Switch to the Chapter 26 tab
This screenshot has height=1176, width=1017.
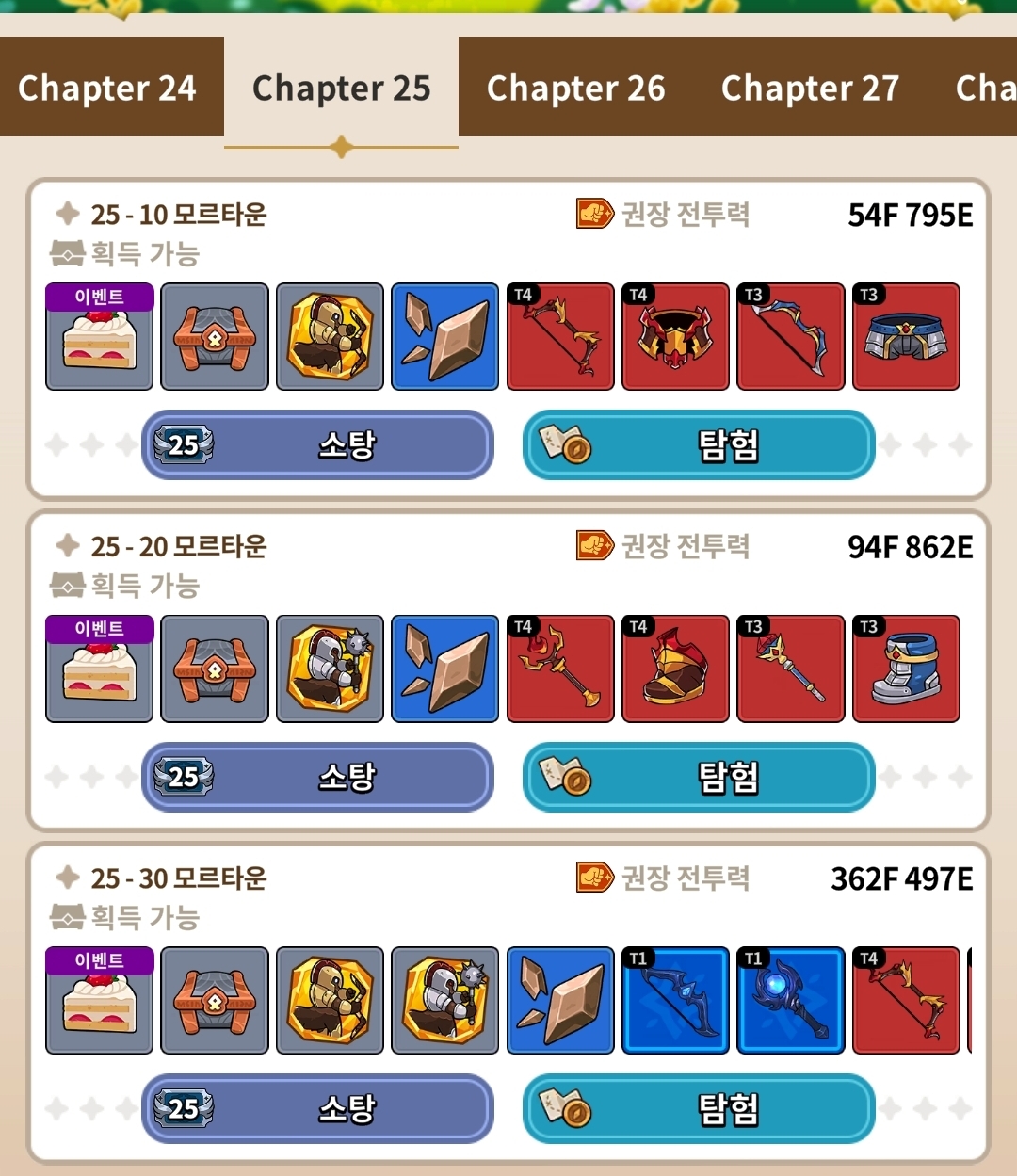click(575, 88)
